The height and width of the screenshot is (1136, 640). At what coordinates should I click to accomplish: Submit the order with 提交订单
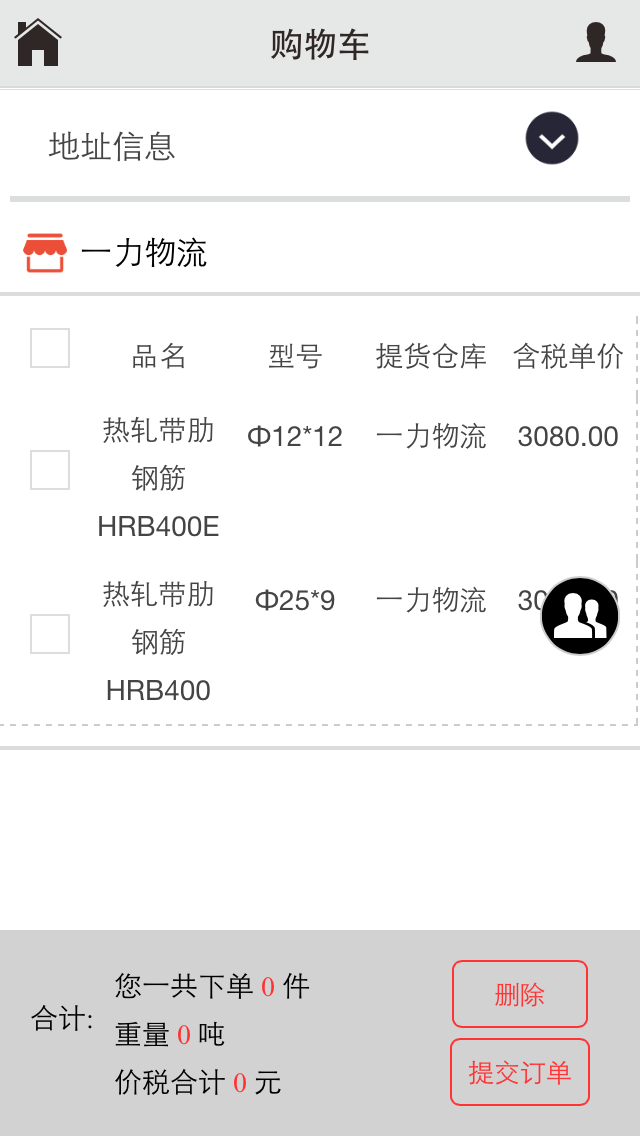520,1072
